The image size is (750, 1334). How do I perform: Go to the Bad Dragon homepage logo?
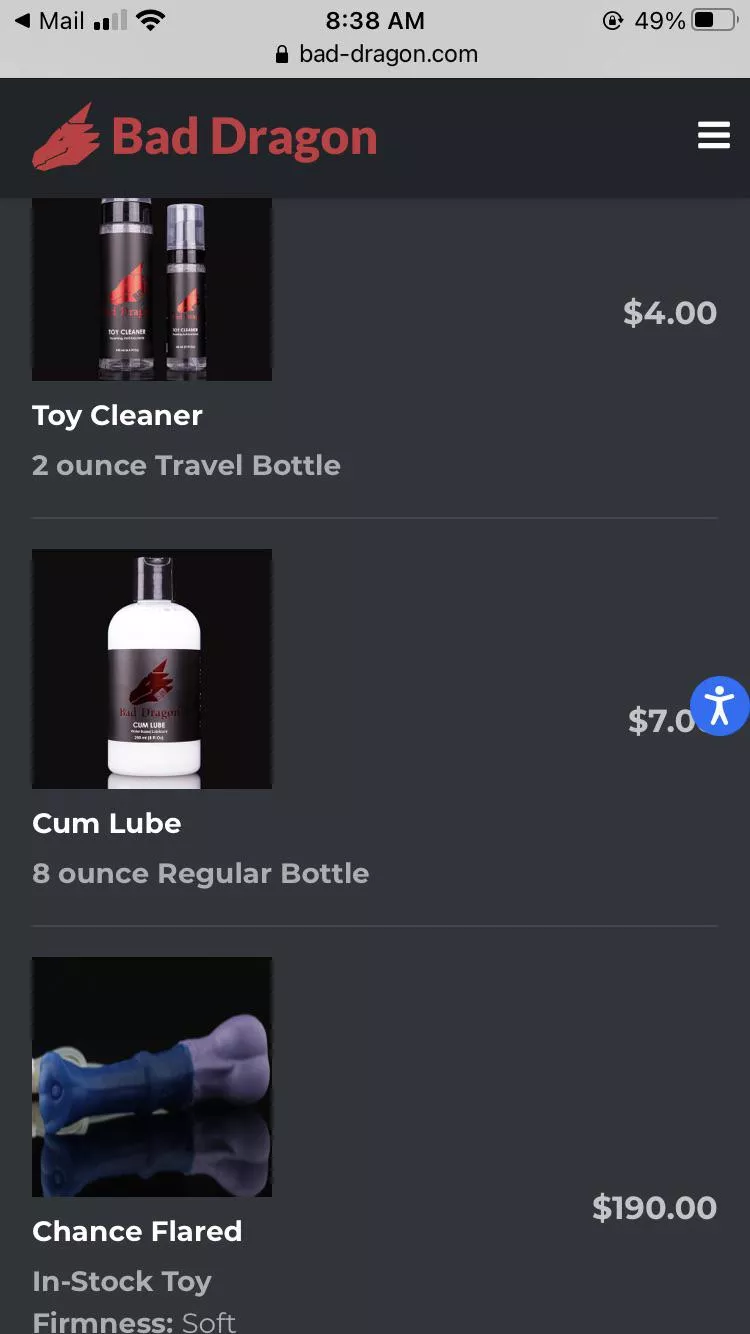[x=205, y=137]
